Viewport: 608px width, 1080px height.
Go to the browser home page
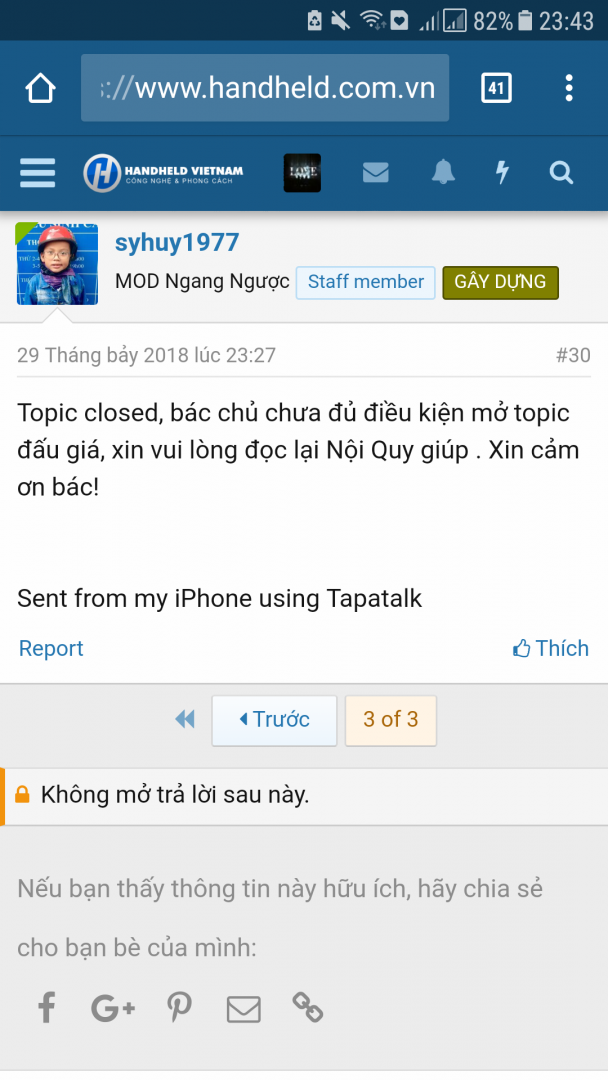(40, 89)
